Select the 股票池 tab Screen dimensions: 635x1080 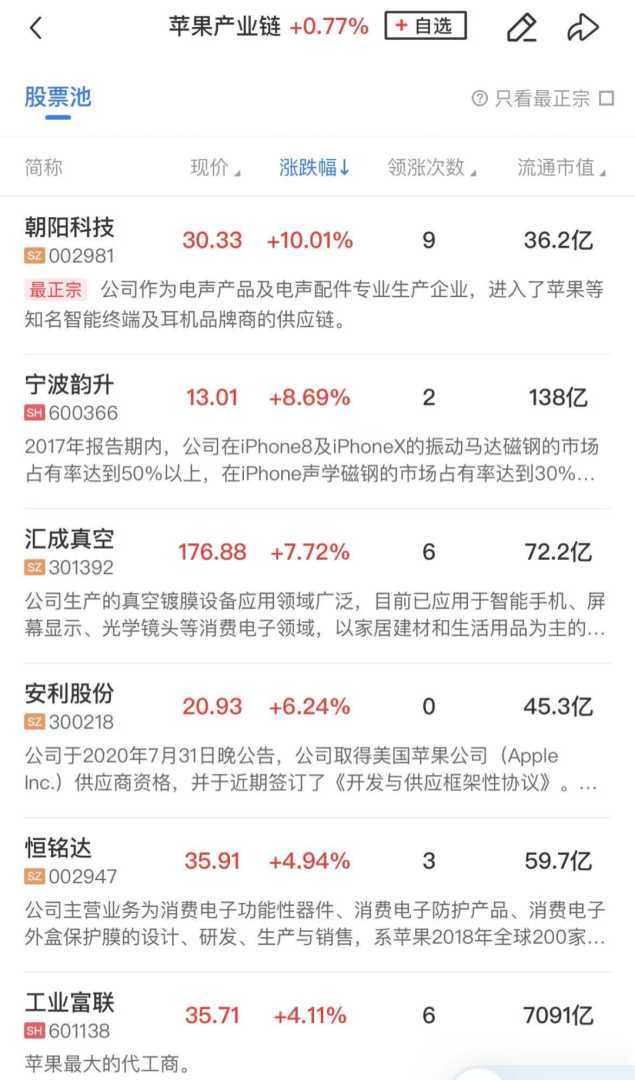58,97
